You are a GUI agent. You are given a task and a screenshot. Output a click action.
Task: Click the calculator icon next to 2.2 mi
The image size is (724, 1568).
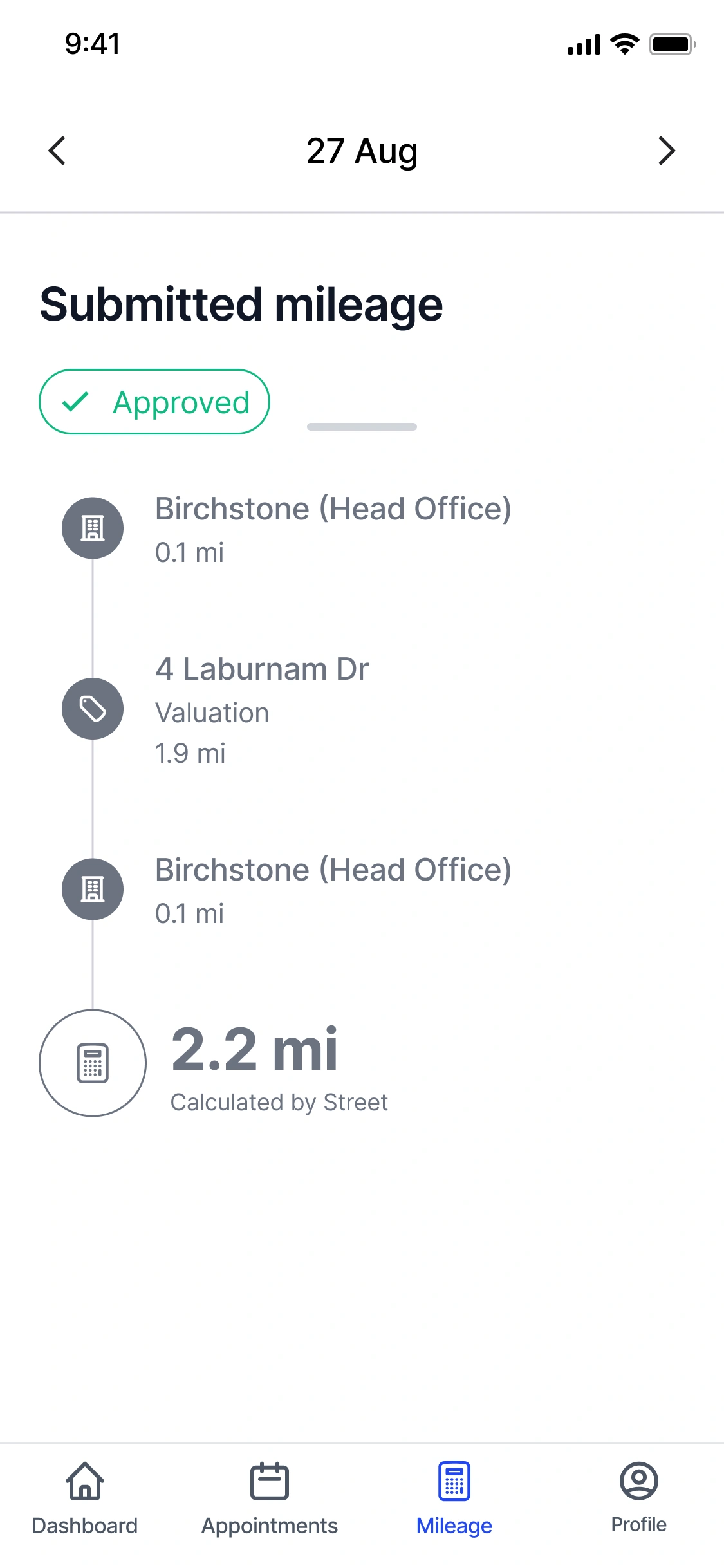coord(92,1063)
